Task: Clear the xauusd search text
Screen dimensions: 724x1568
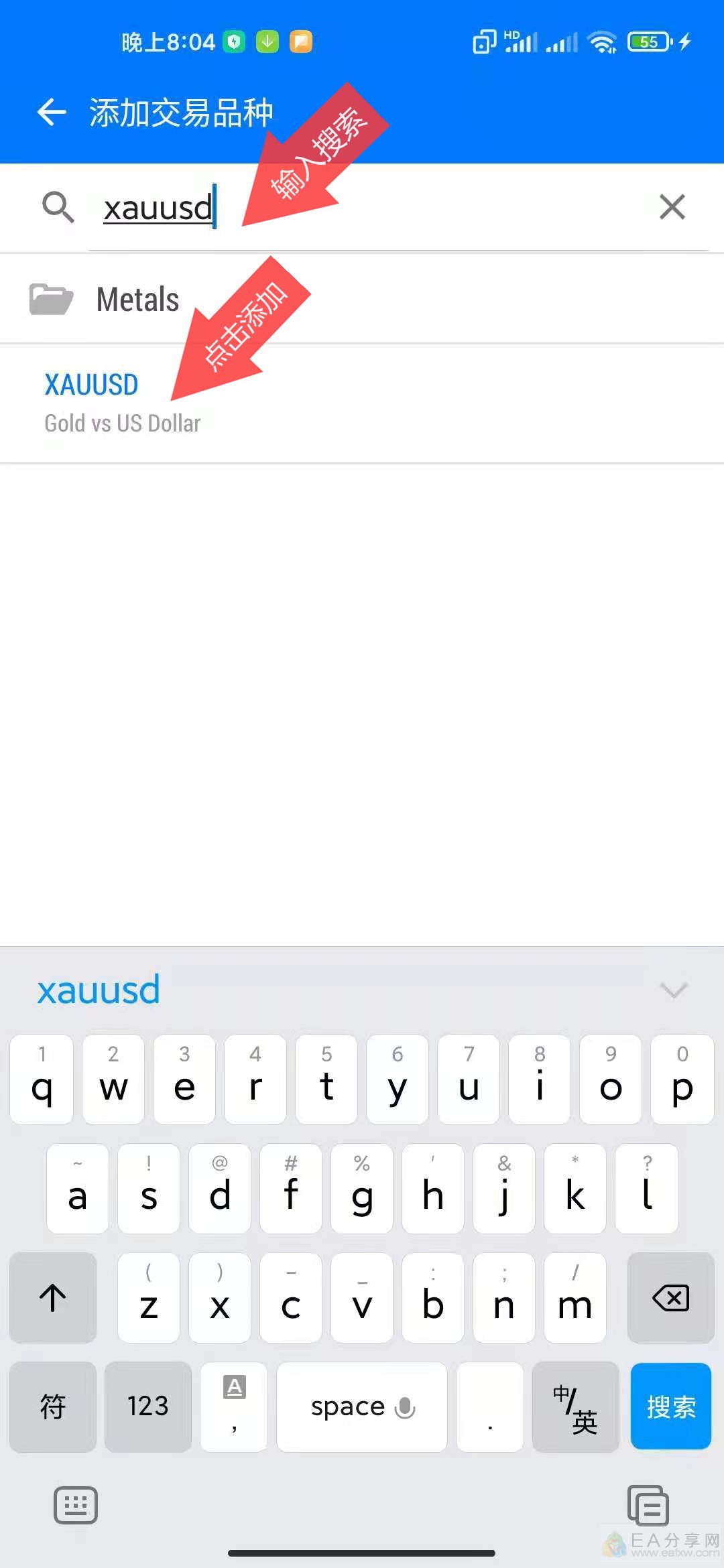Action: 672,206
